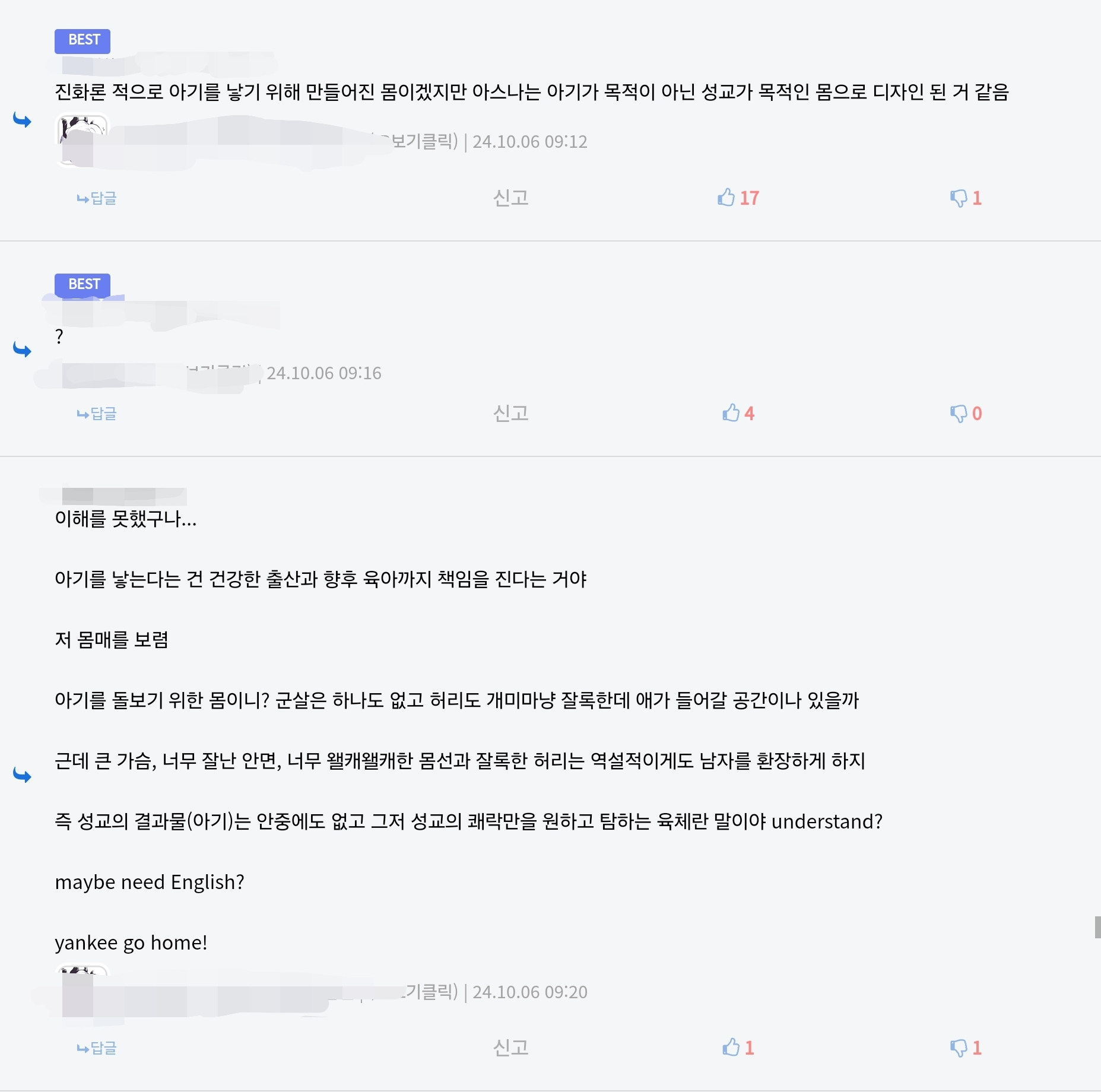Reply to the 09:20 comment with 답글
Viewport: 1101px width, 1092px height.
pos(97,1048)
